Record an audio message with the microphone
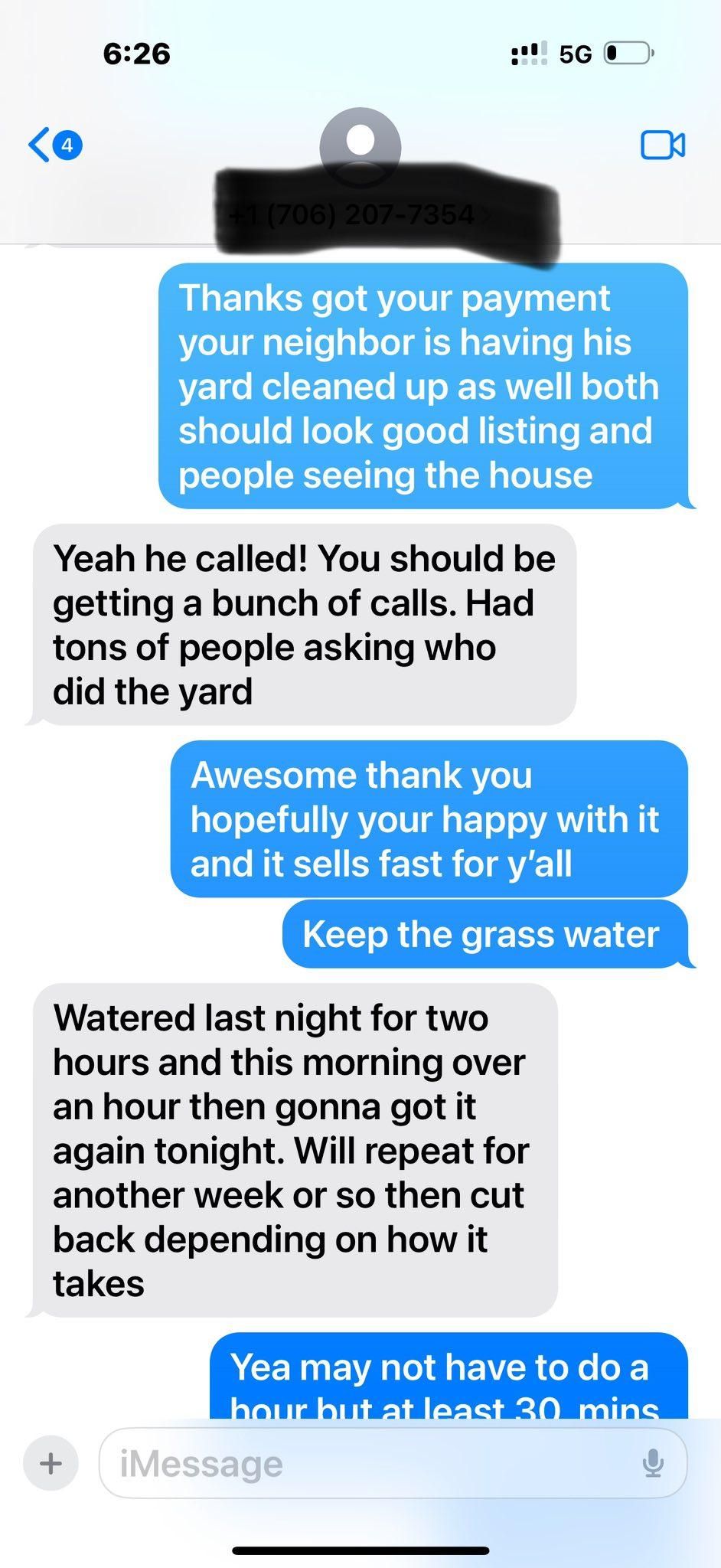This screenshot has width=721, height=1568. click(652, 1463)
